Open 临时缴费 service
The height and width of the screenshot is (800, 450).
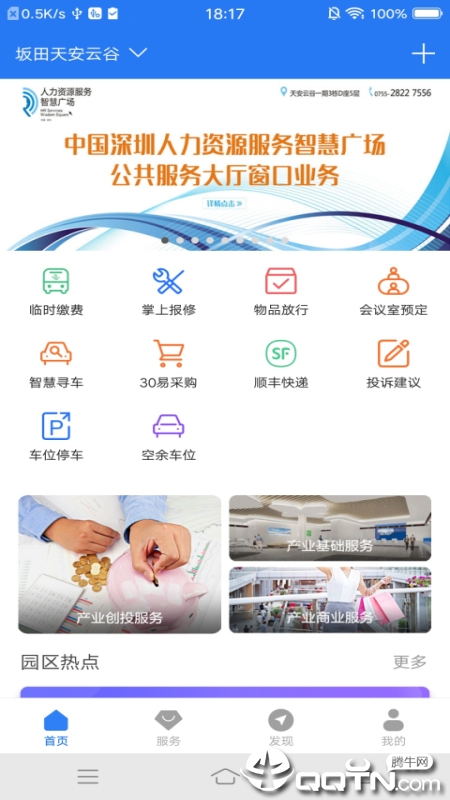56,292
